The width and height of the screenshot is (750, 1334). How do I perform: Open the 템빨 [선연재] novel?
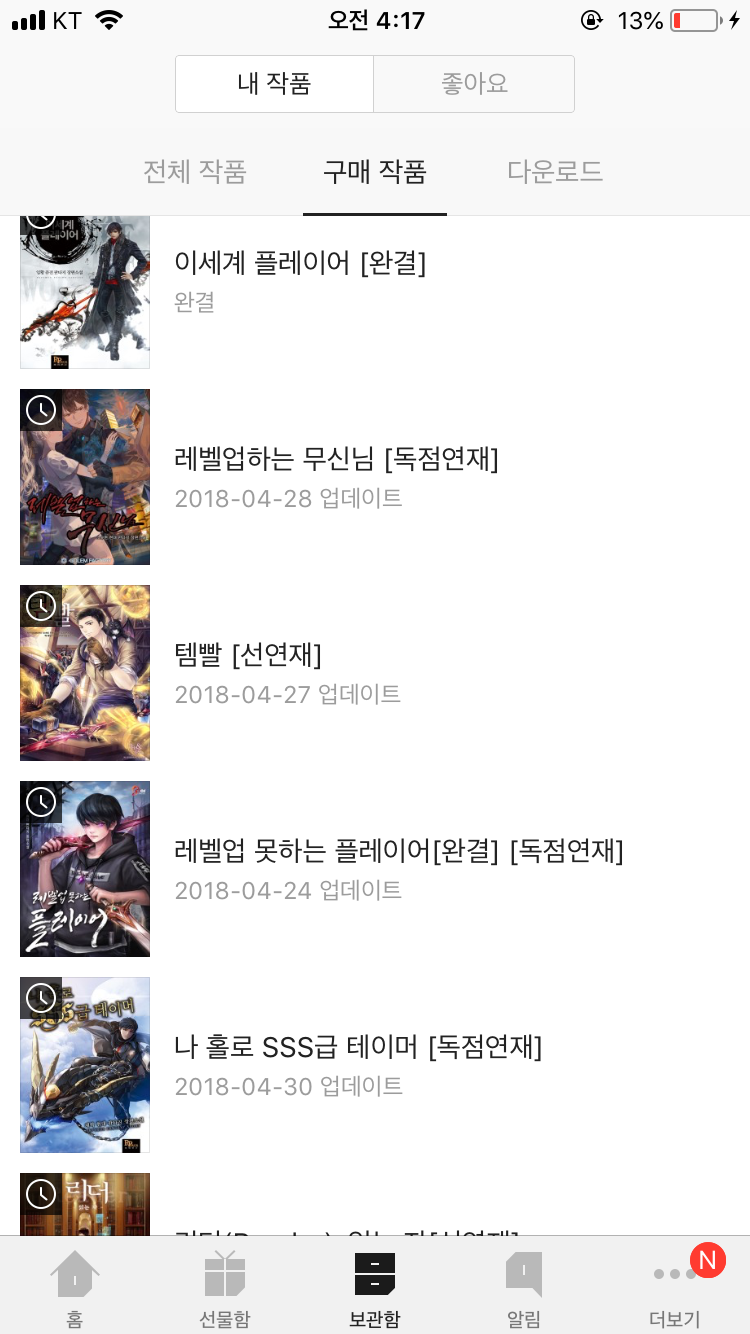coord(375,673)
